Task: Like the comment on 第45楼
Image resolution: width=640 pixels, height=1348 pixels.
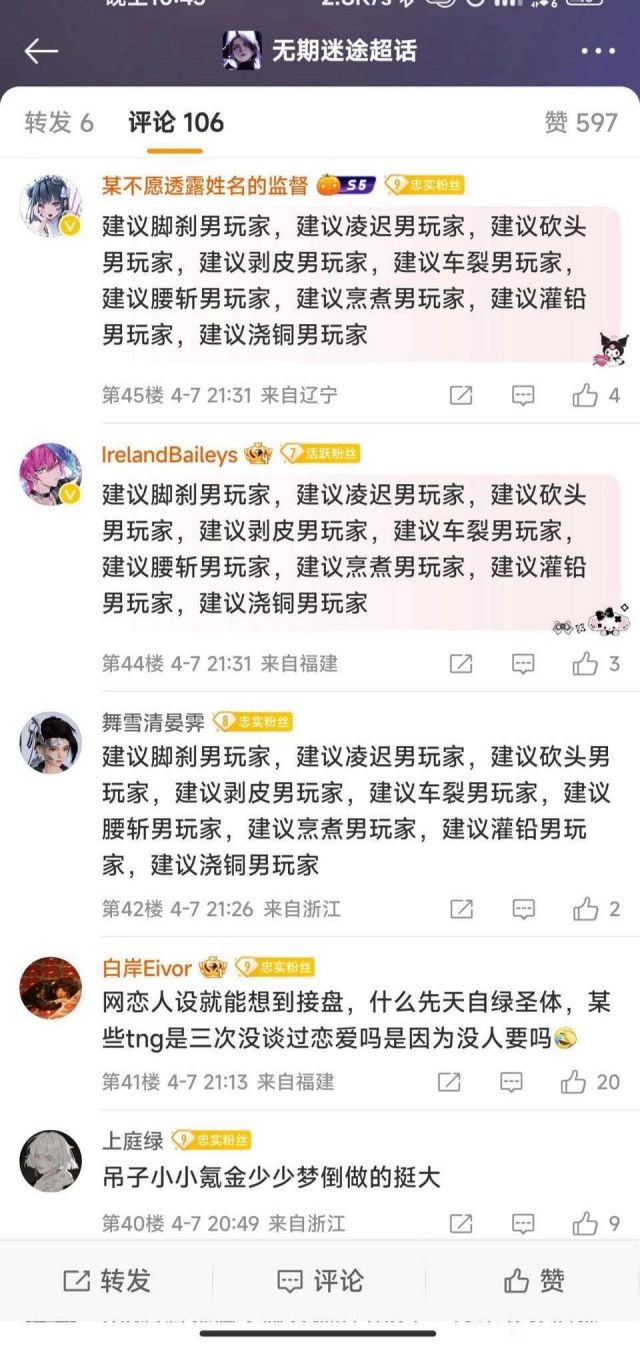Action: [x=596, y=395]
